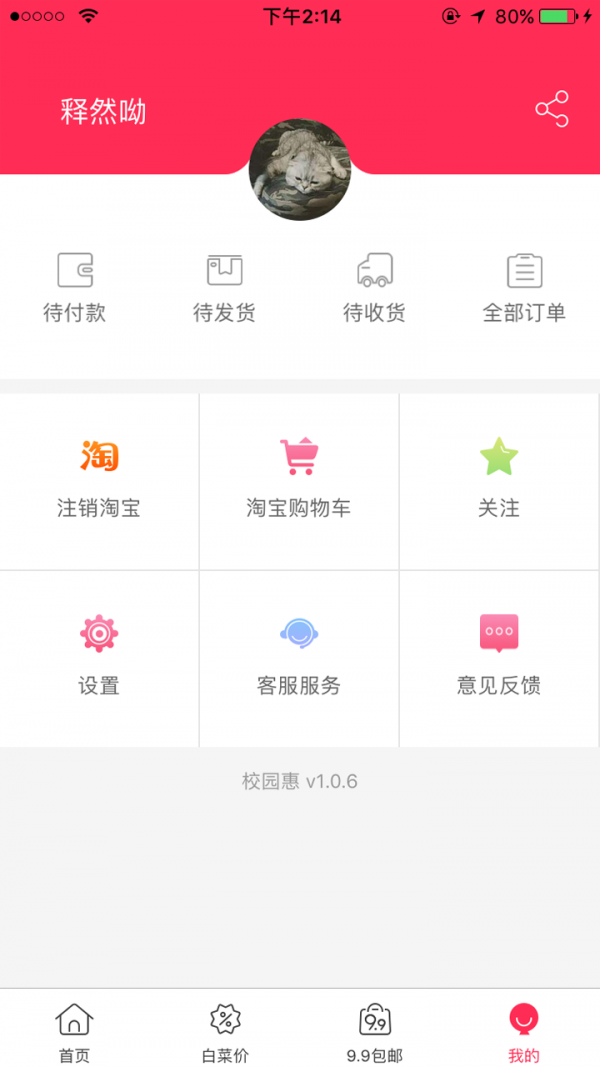Open 全部订单 all orders
The image size is (600, 1067).
524,288
